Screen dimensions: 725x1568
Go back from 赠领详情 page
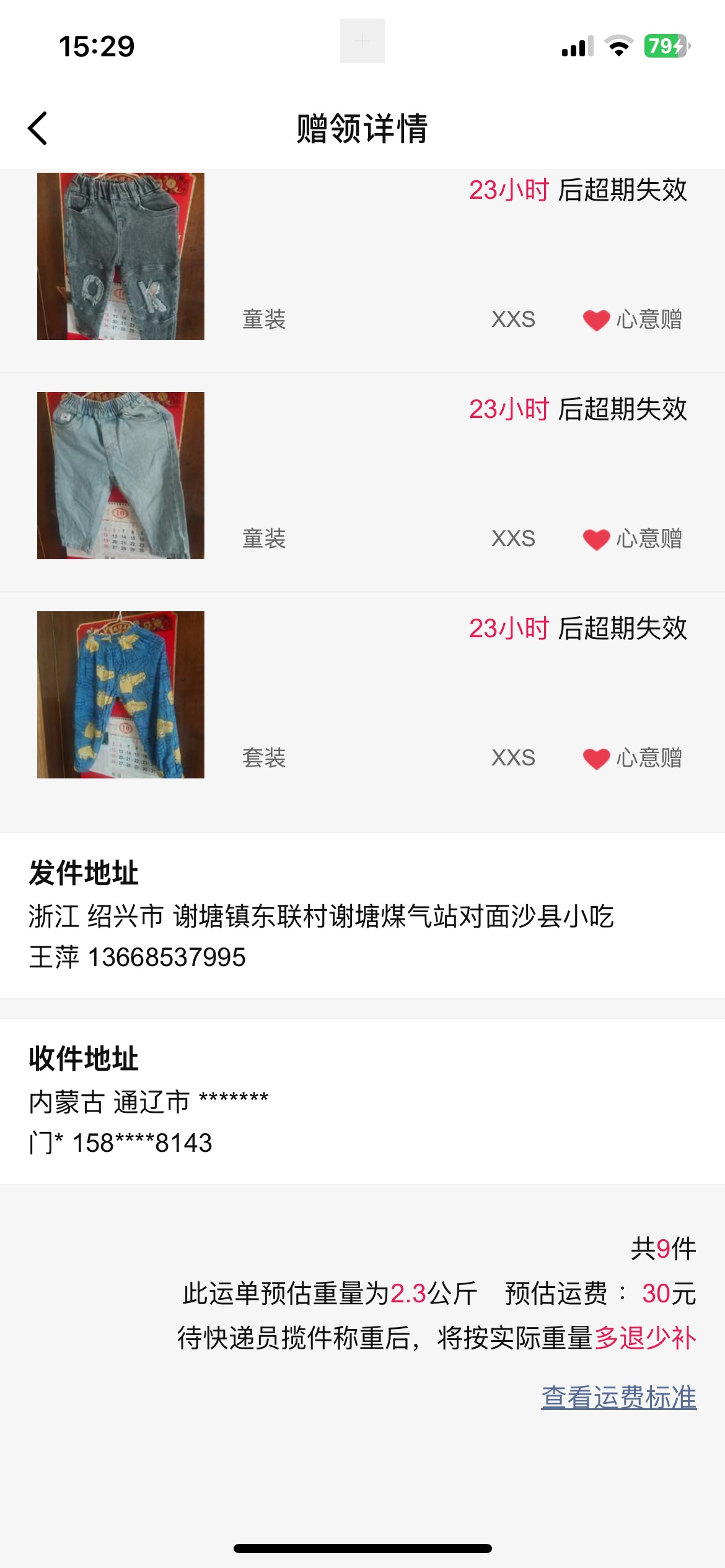[38, 128]
